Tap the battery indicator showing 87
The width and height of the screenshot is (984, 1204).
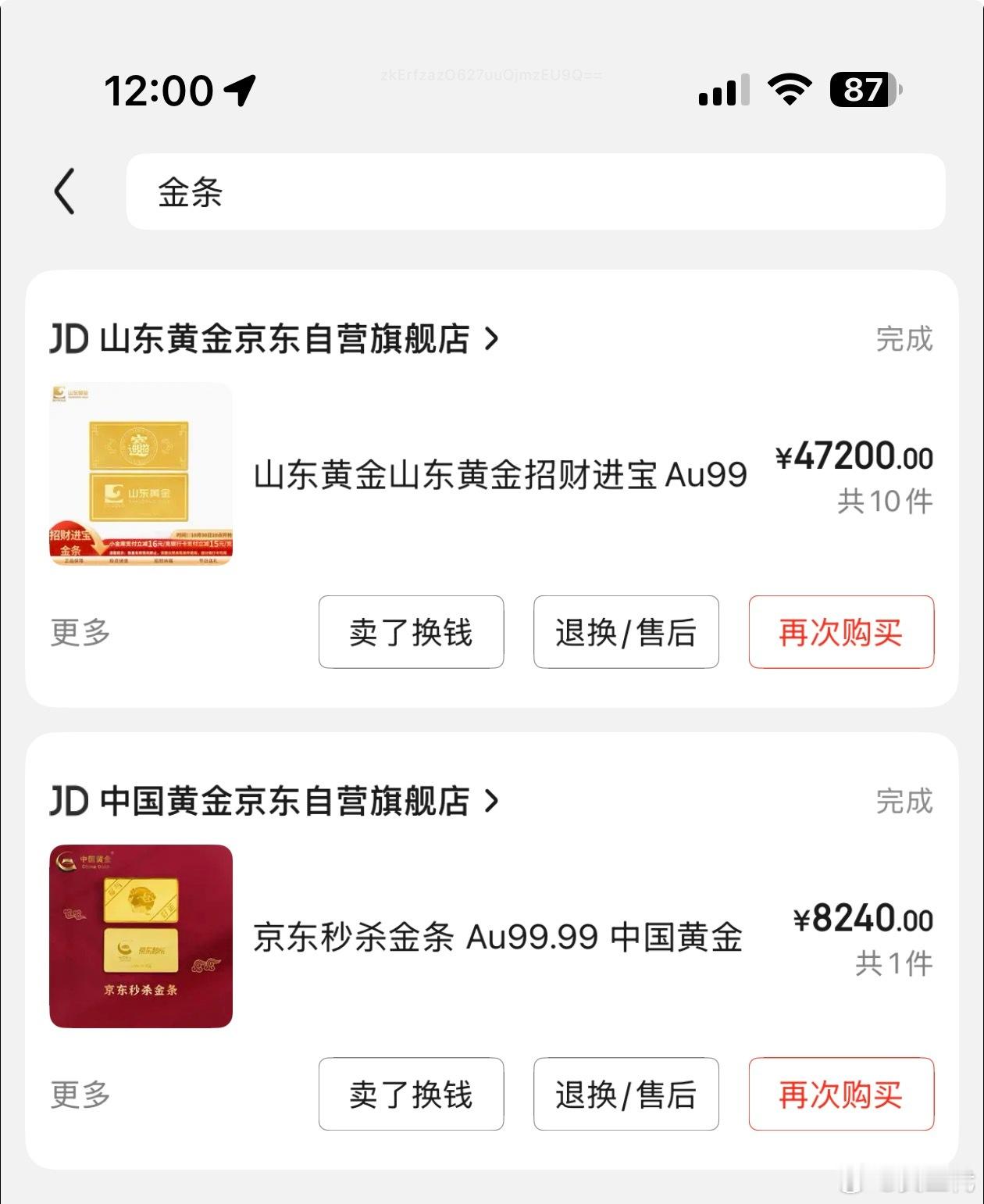(x=861, y=90)
